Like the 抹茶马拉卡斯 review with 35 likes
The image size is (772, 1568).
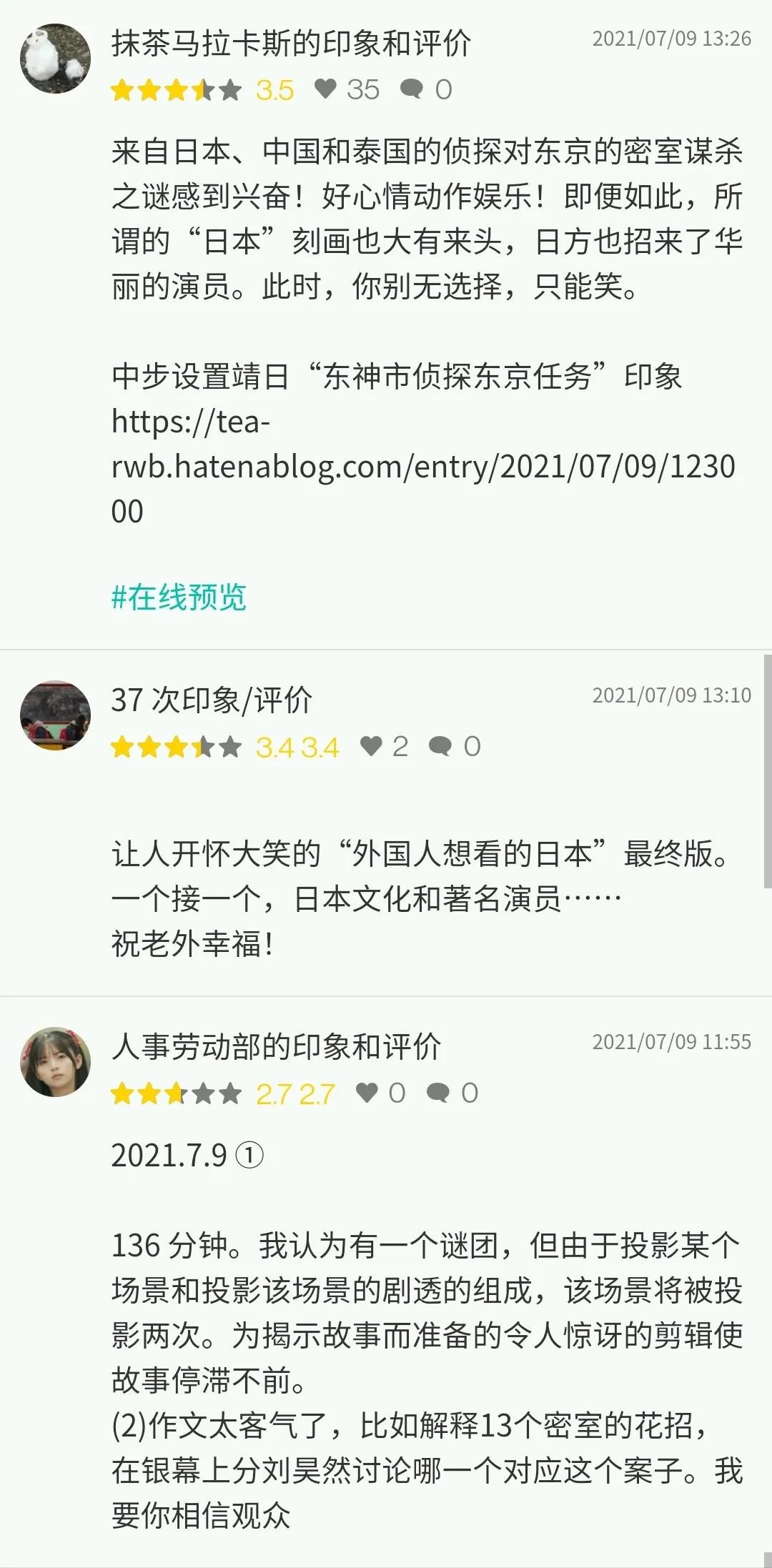click(x=326, y=89)
